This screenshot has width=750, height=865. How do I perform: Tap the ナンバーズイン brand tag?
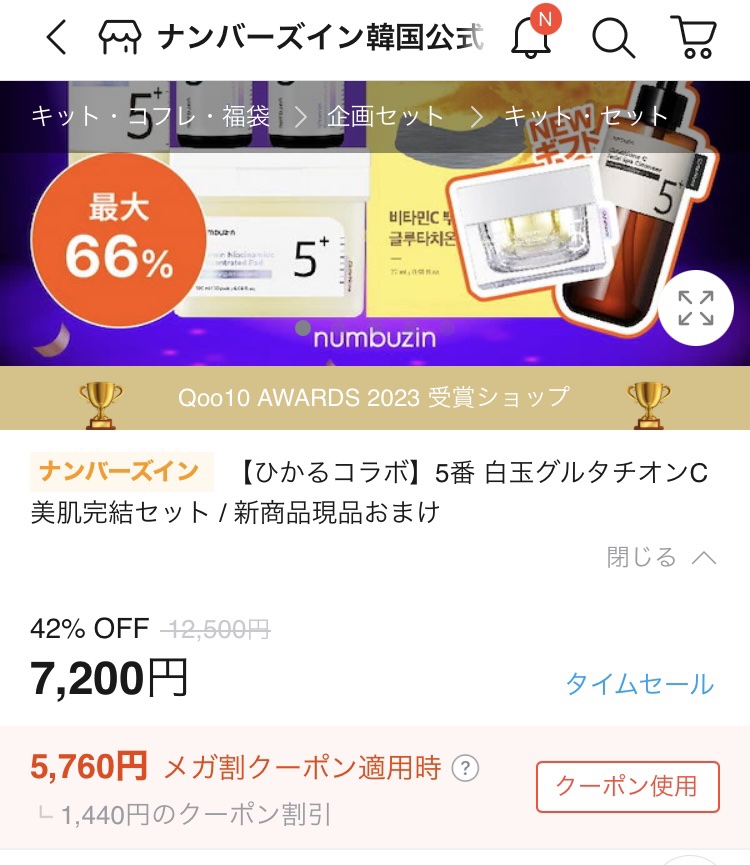(121, 472)
